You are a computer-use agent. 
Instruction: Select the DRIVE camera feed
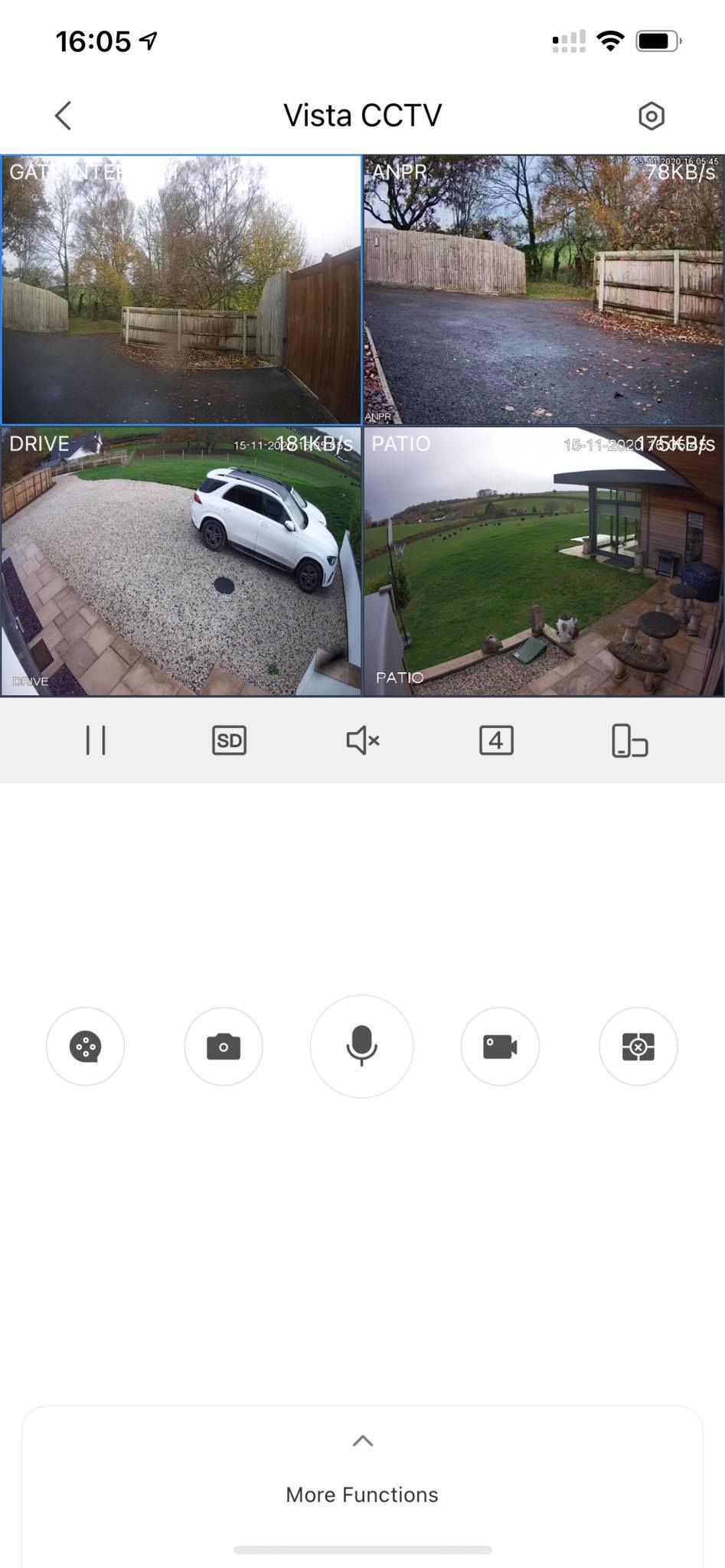tap(181, 562)
